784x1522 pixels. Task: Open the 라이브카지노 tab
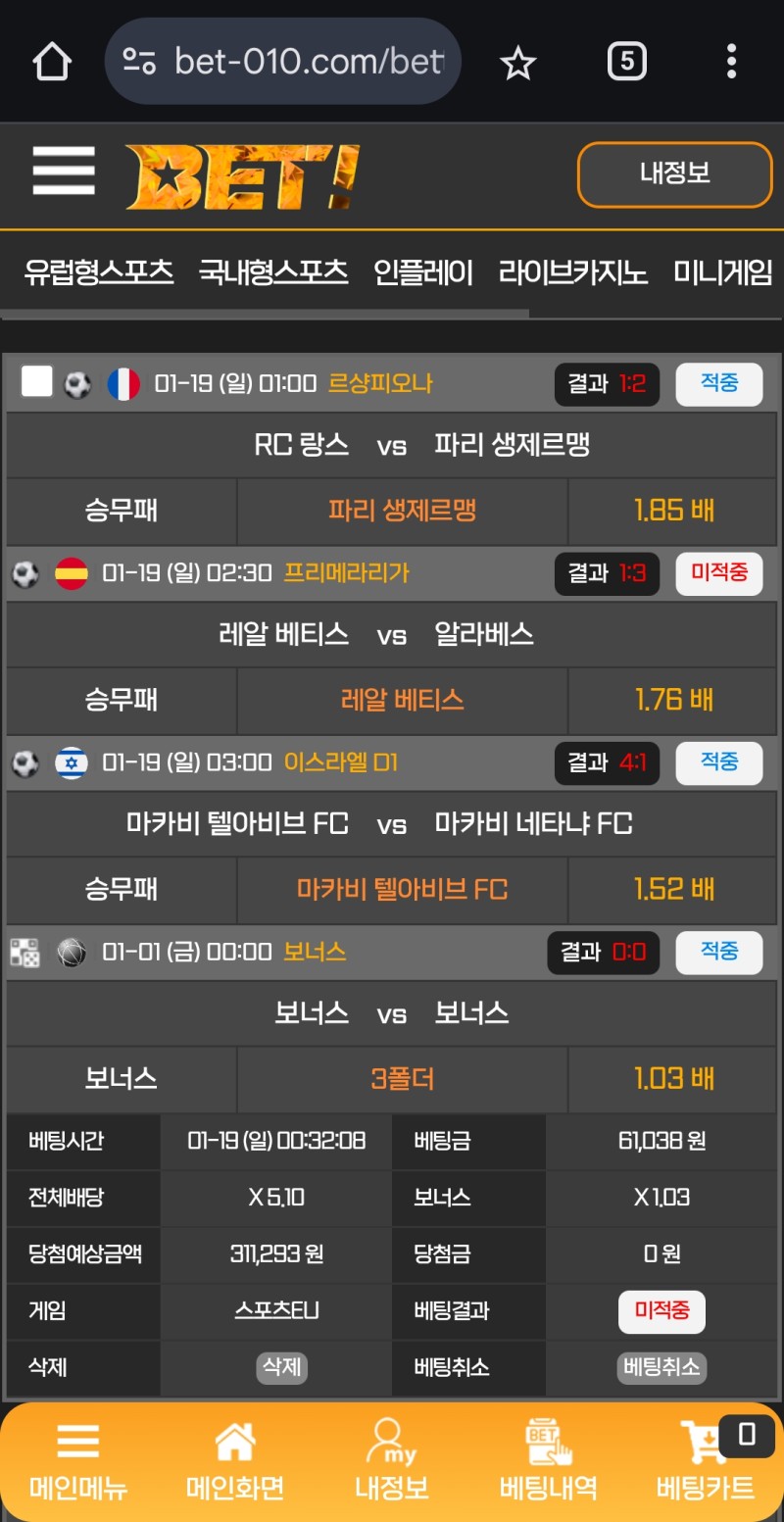click(573, 271)
